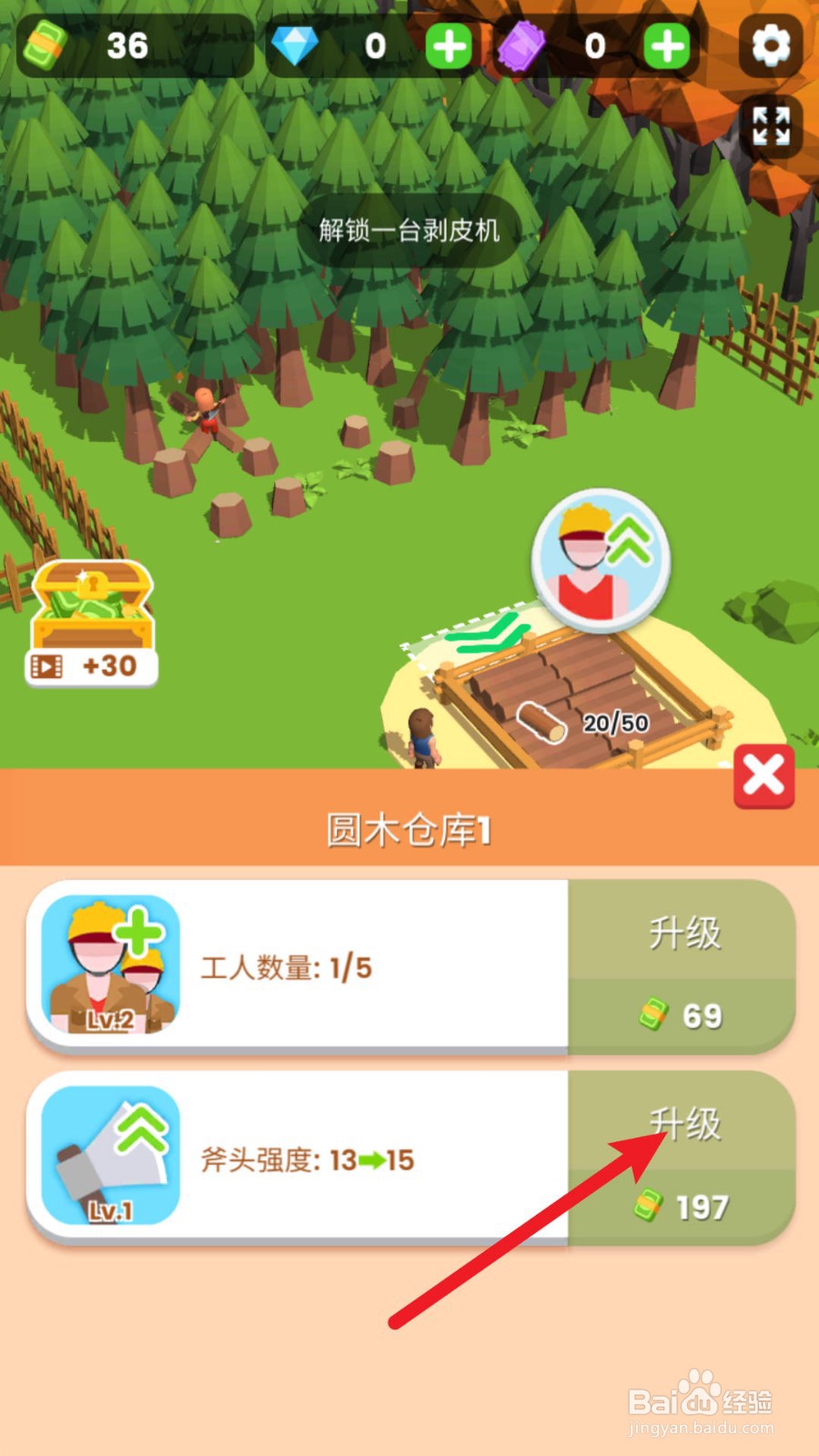Tap the 解锁一台剥皮机 unlock banner
819x1456 pixels.
(408, 230)
